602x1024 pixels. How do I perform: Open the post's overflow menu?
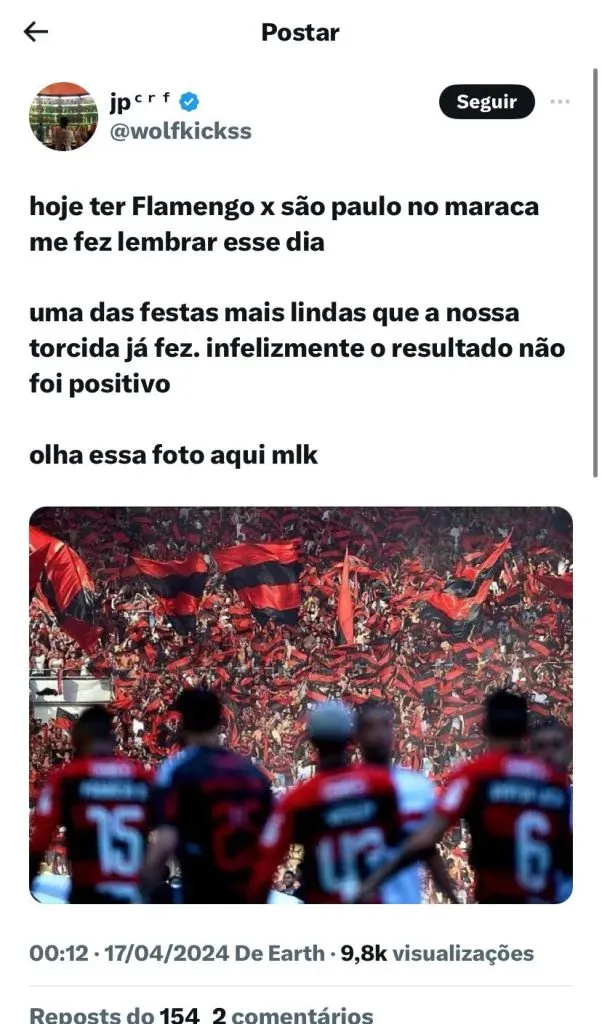click(x=560, y=101)
